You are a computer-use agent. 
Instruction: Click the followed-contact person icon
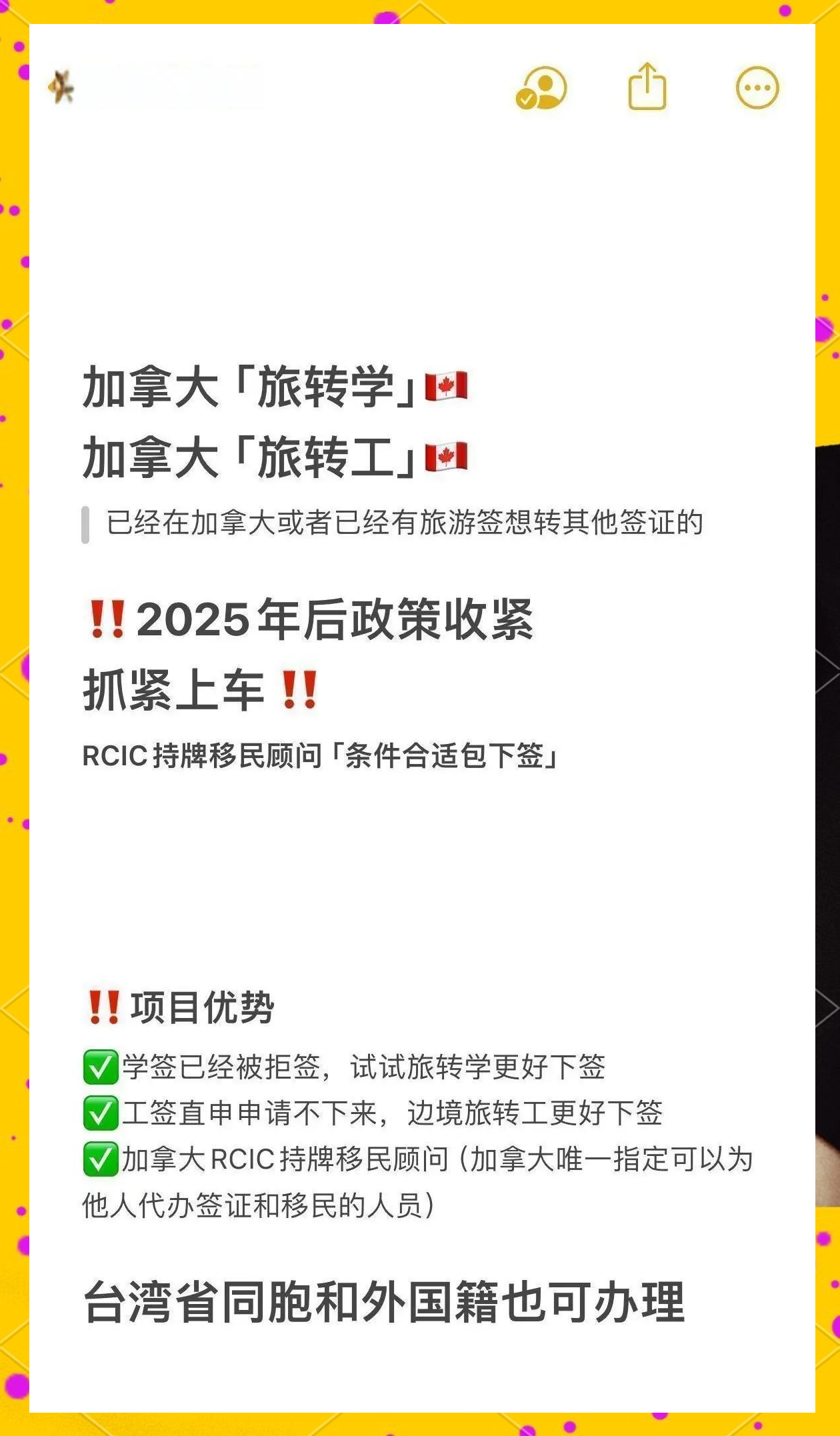click(541, 91)
